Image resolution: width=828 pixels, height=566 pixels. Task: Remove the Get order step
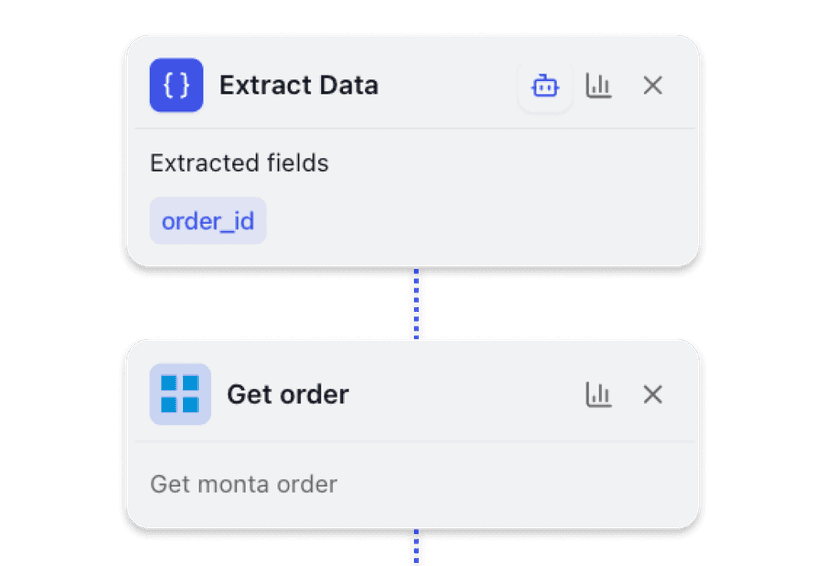[x=653, y=395]
